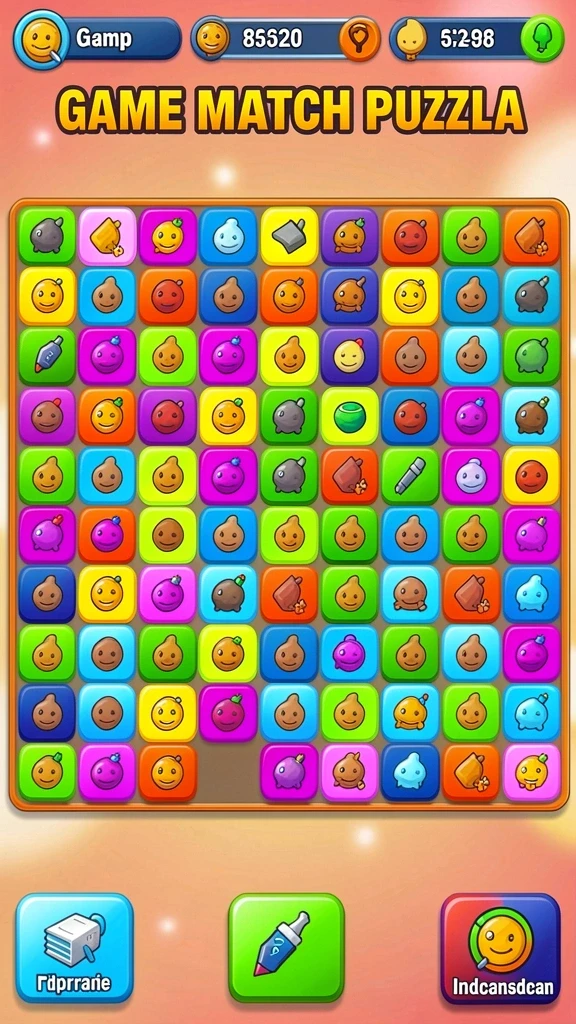Tap the orange button beside the 85520 counter
Image resolution: width=576 pixels, height=1024 pixels.
pyautogui.click(x=360, y=39)
